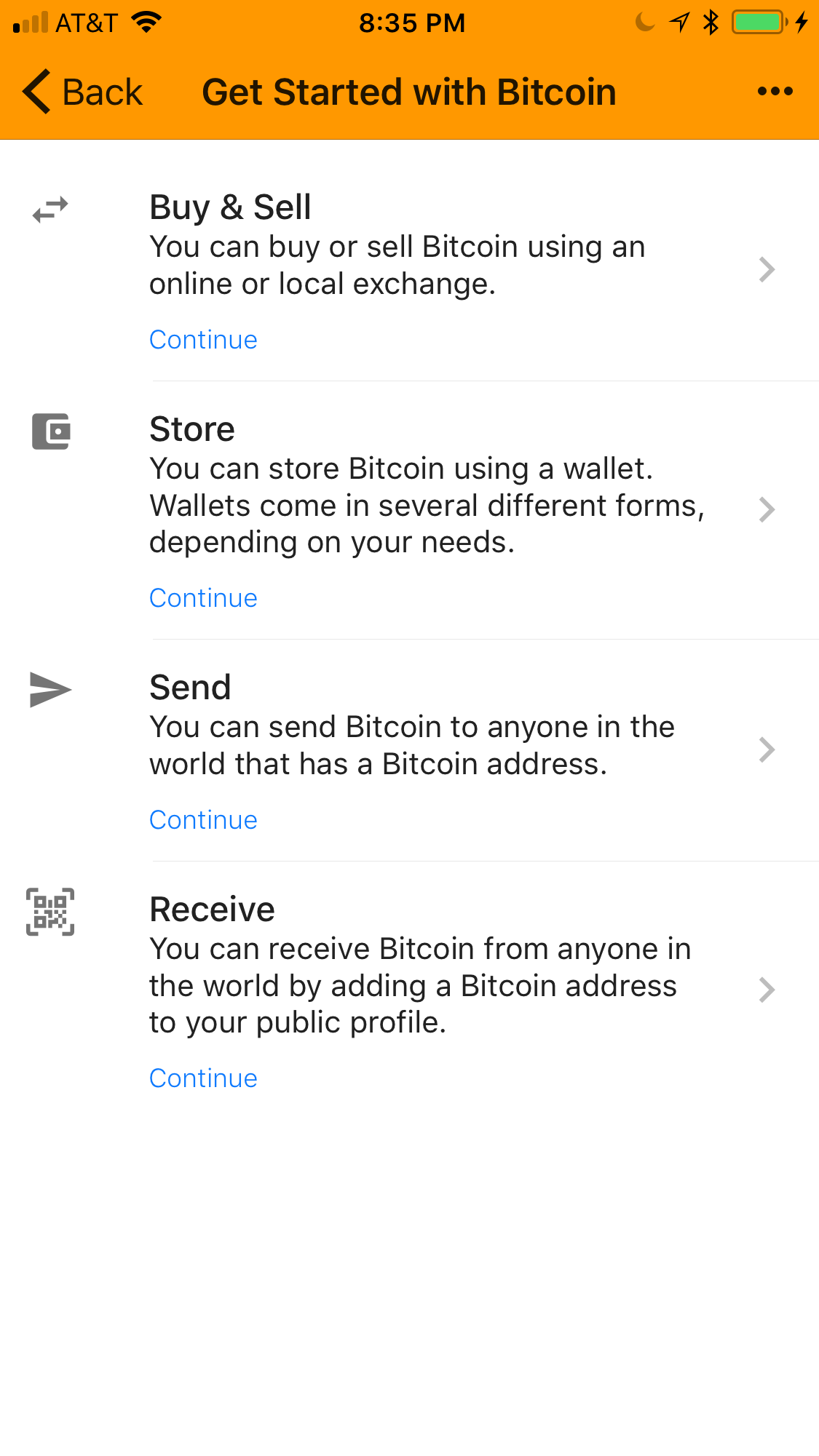Open the three-dot overflow menu
819x1456 pixels.
pyautogui.click(x=775, y=92)
